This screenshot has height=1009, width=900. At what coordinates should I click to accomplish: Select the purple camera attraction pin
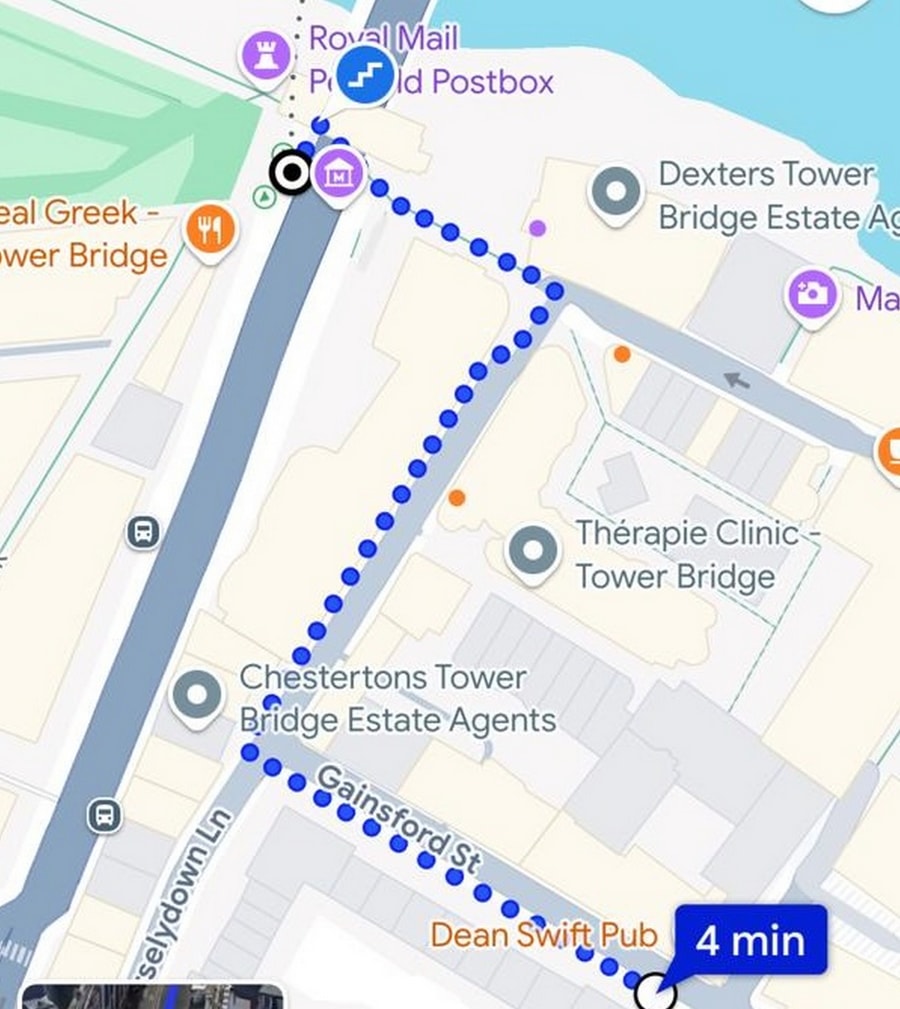(812, 295)
